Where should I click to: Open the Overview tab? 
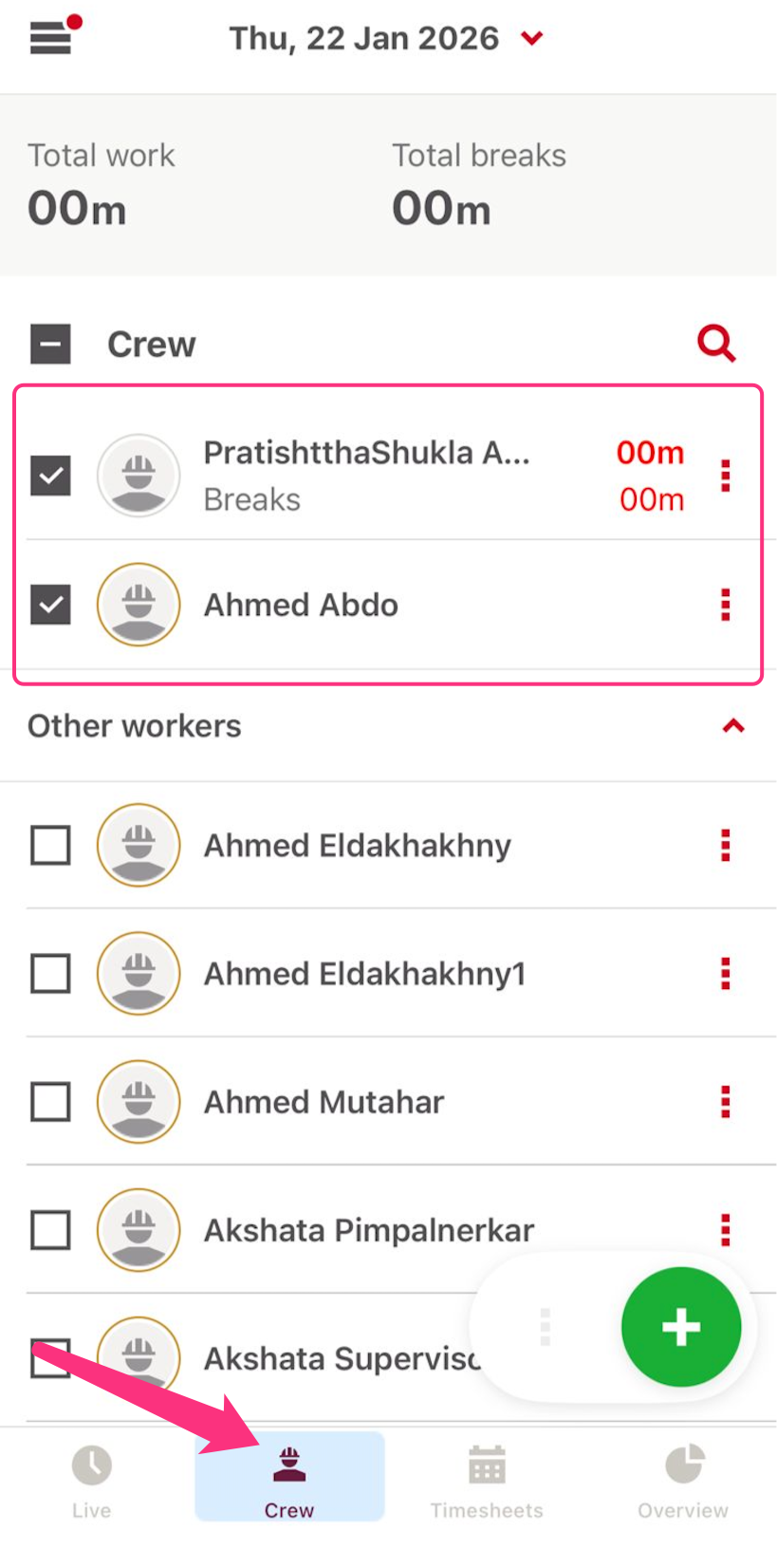(x=682, y=1478)
